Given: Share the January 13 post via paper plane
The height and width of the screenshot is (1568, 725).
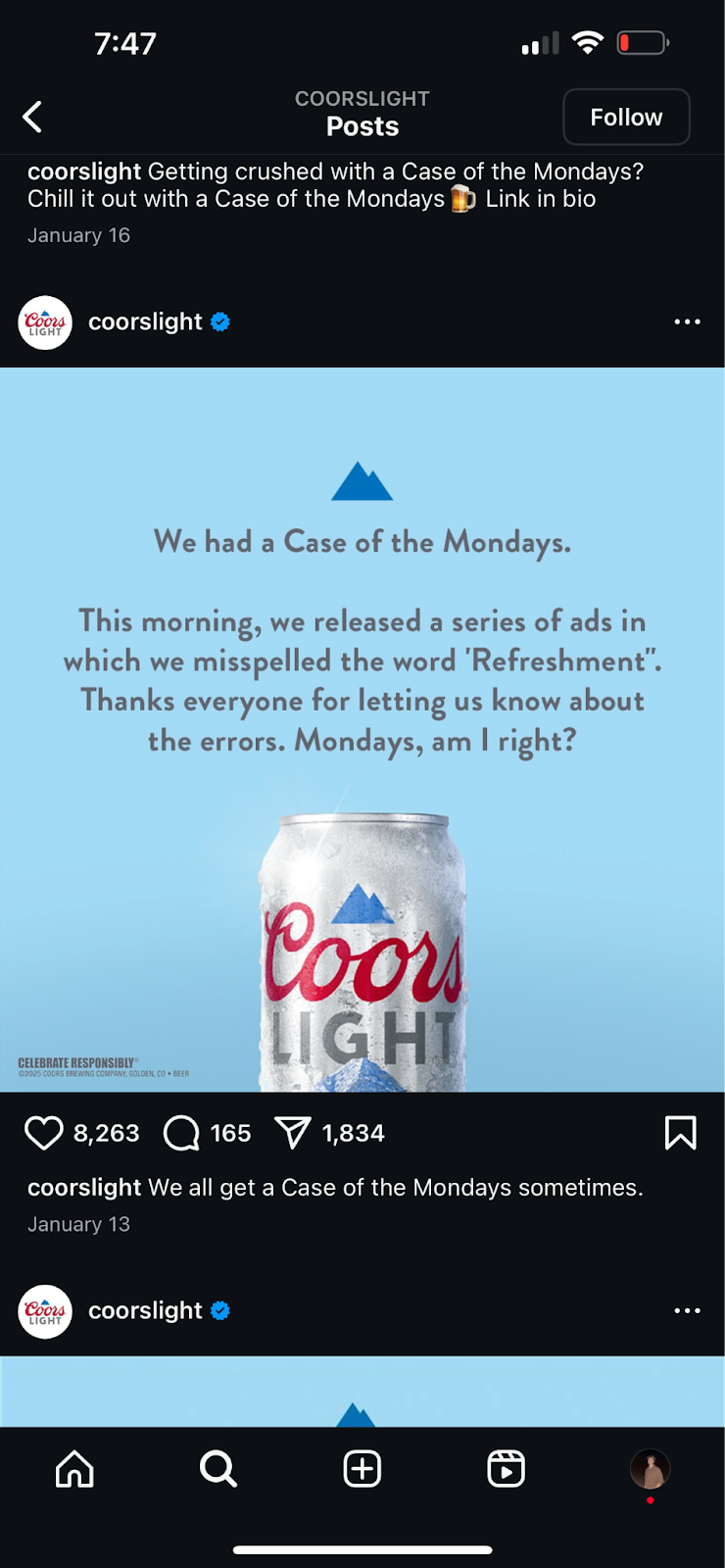Looking at the screenshot, I should [293, 1133].
